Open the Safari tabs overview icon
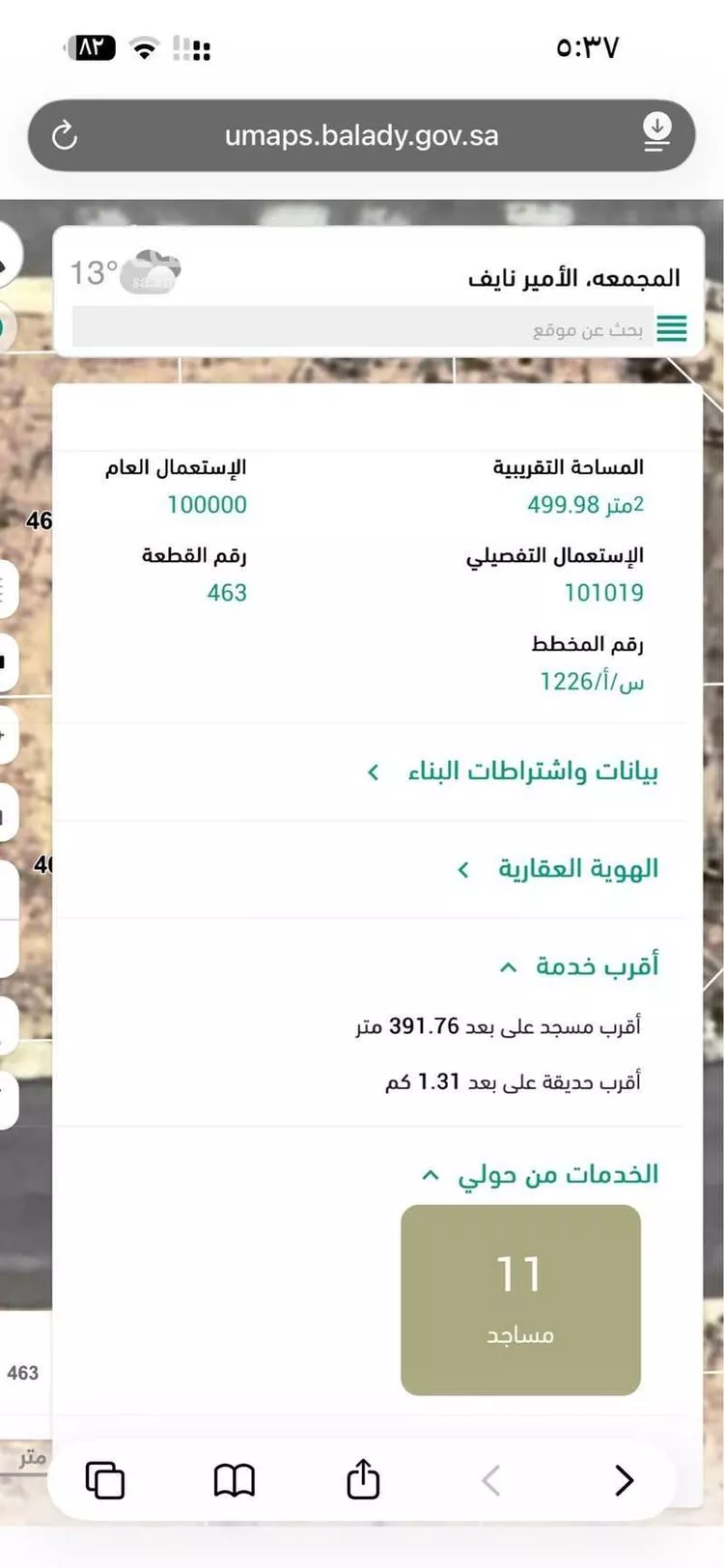Screen dimensions: 724x1568 point(105,1479)
